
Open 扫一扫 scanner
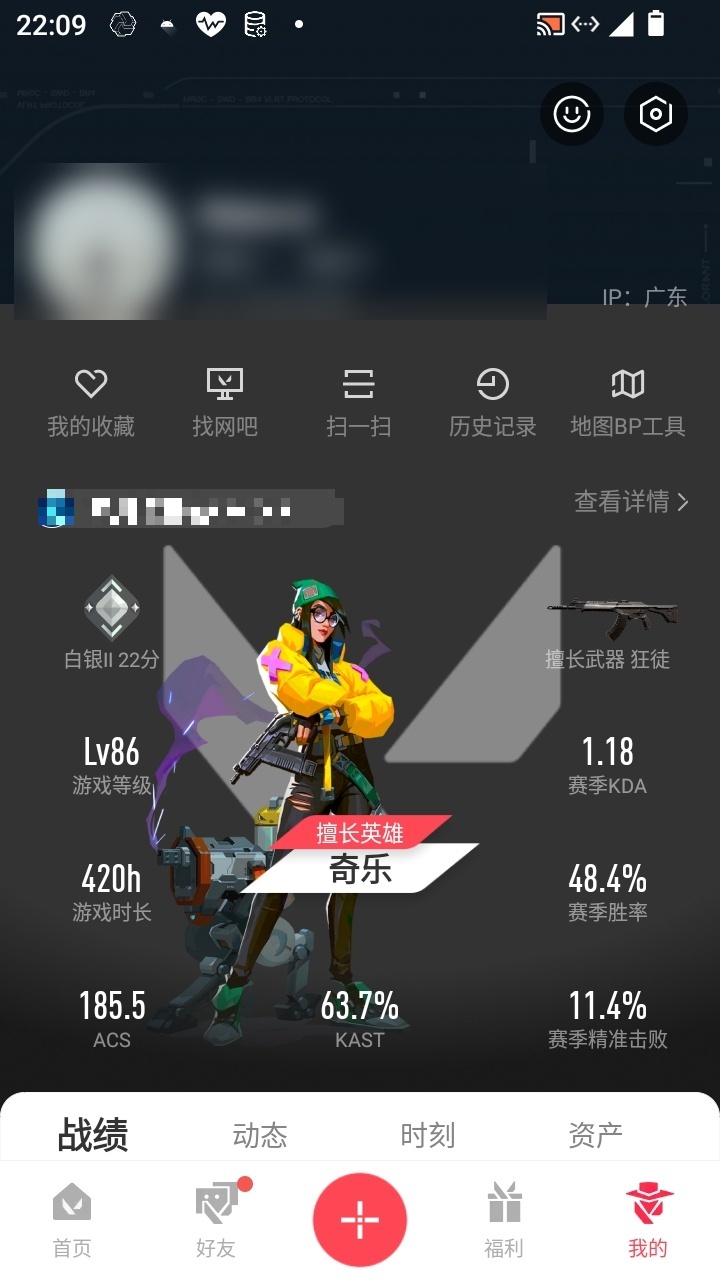pos(358,402)
